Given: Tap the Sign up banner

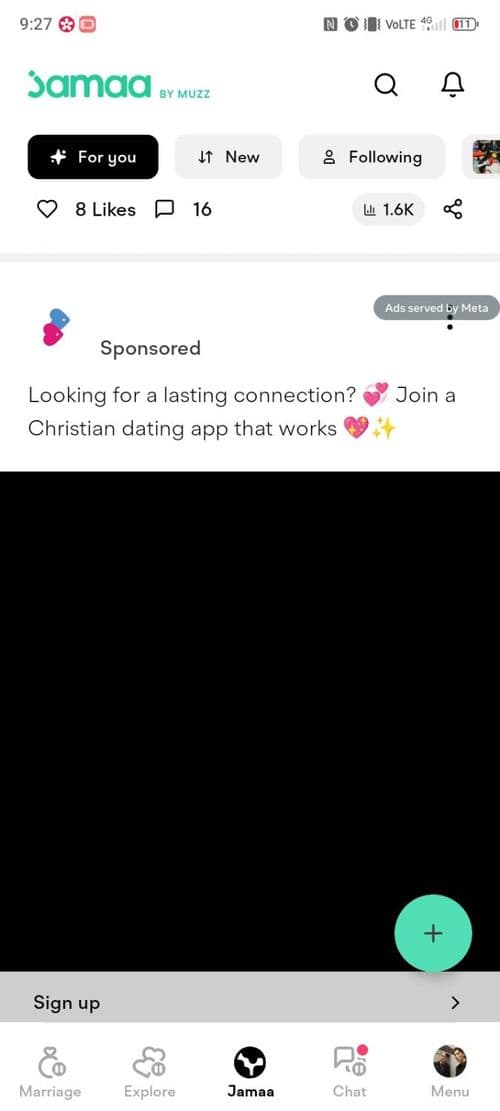Looking at the screenshot, I should pyautogui.click(x=250, y=1002).
